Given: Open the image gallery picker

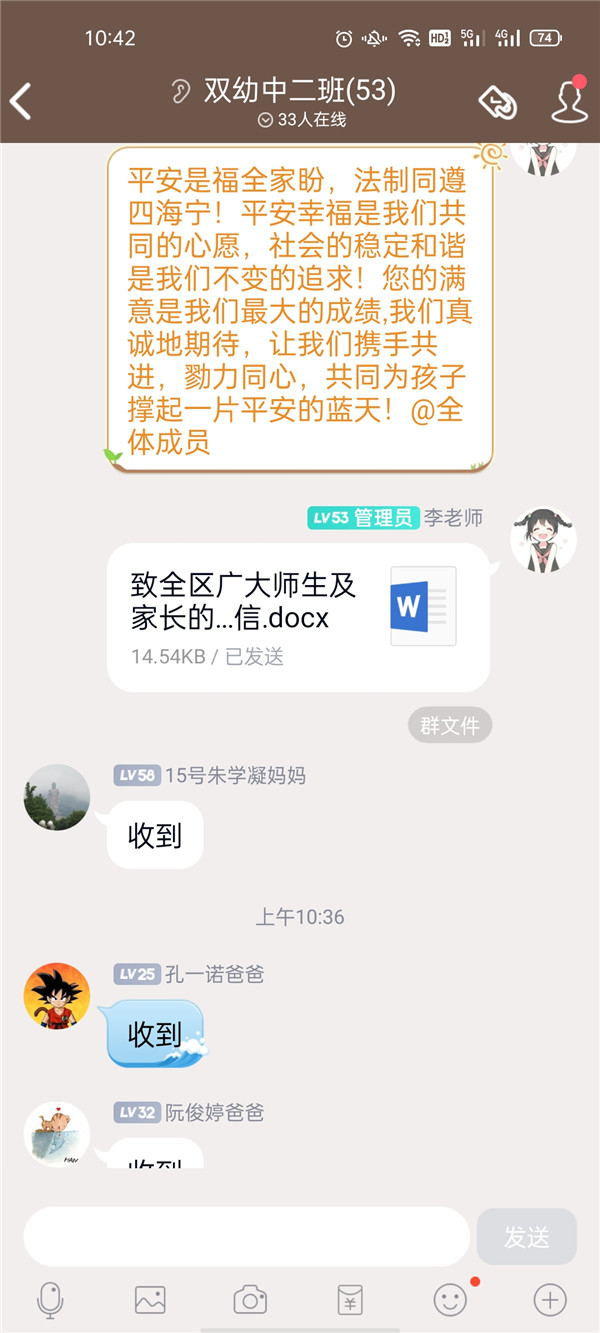Looking at the screenshot, I should click(x=150, y=1300).
